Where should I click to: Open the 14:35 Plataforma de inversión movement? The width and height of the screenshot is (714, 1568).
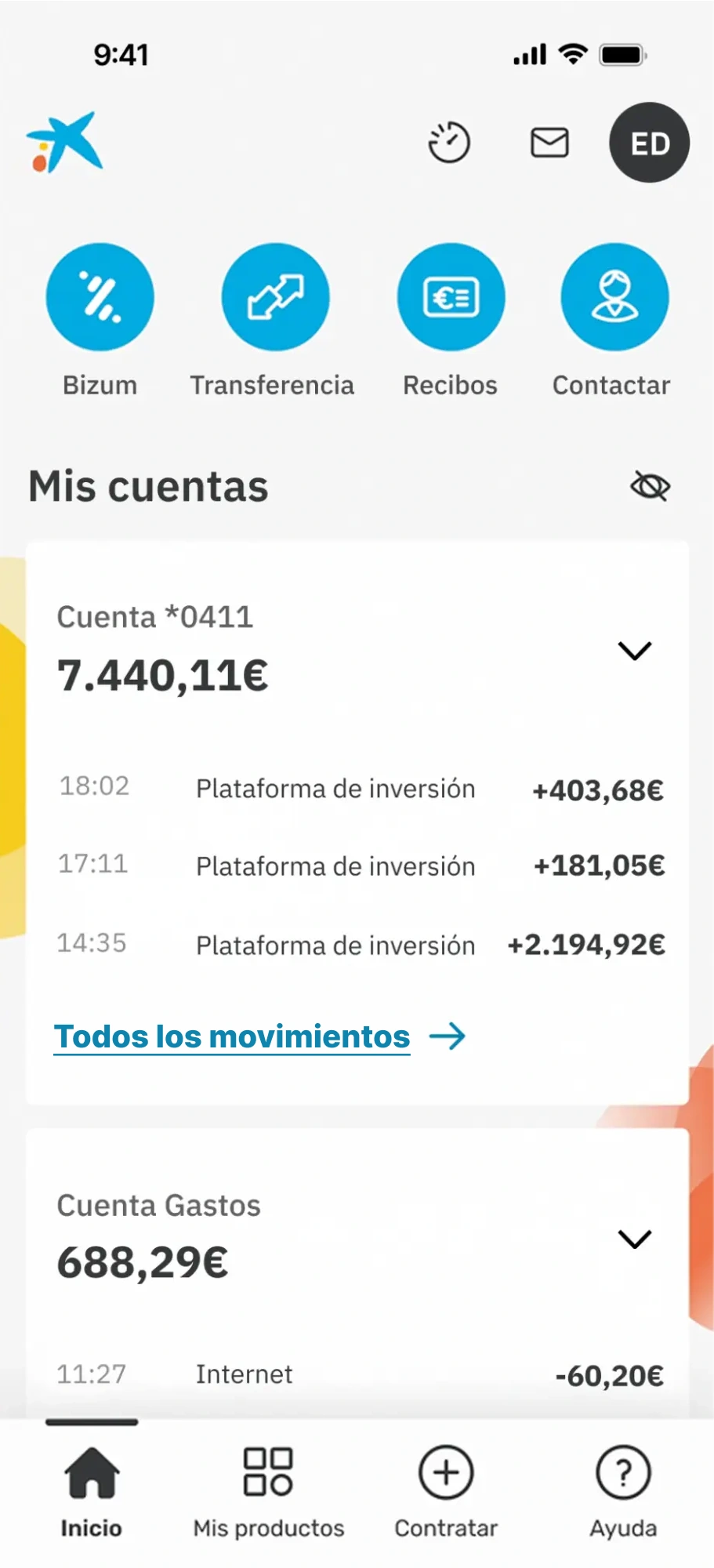coord(361,945)
